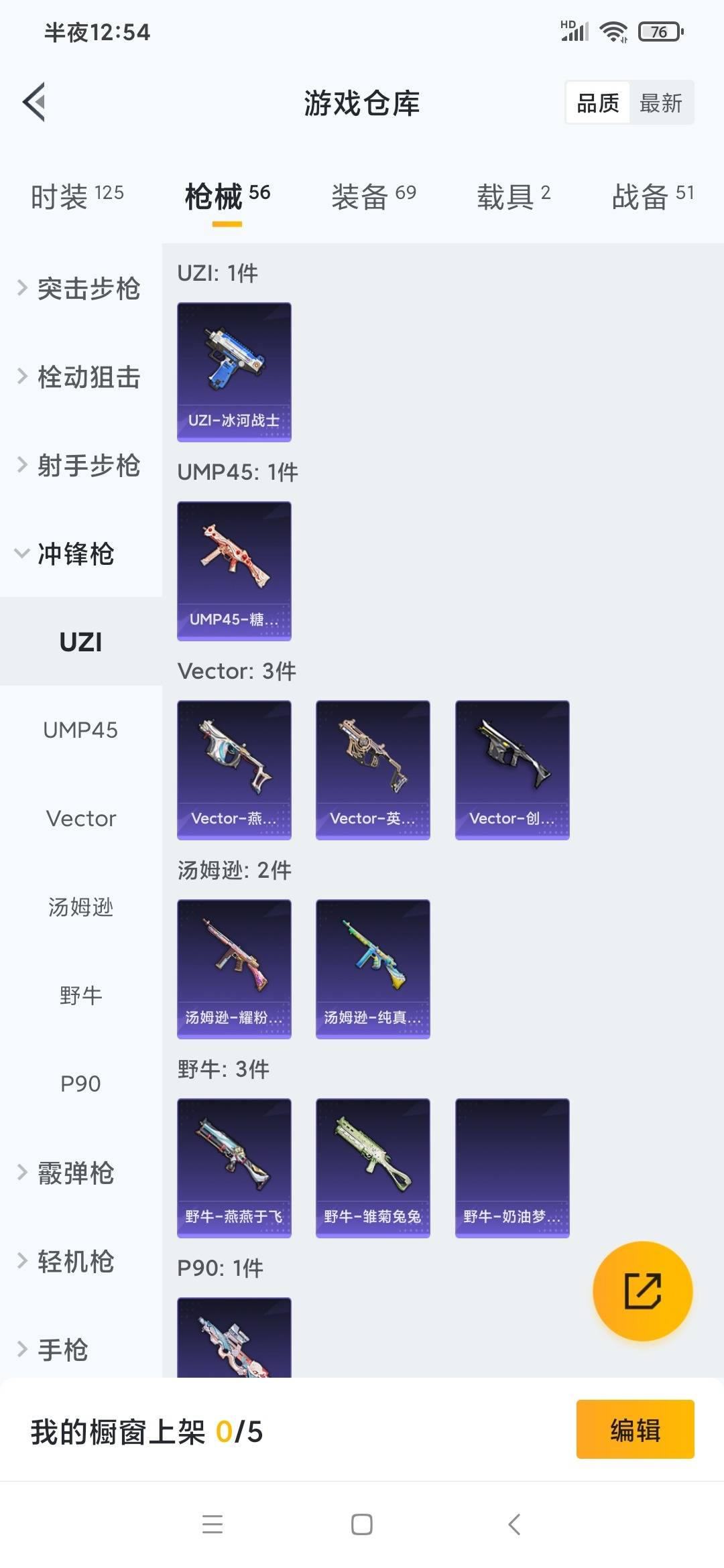Open the 载具 tab
This screenshot has width=724, height=1568.
514,196
